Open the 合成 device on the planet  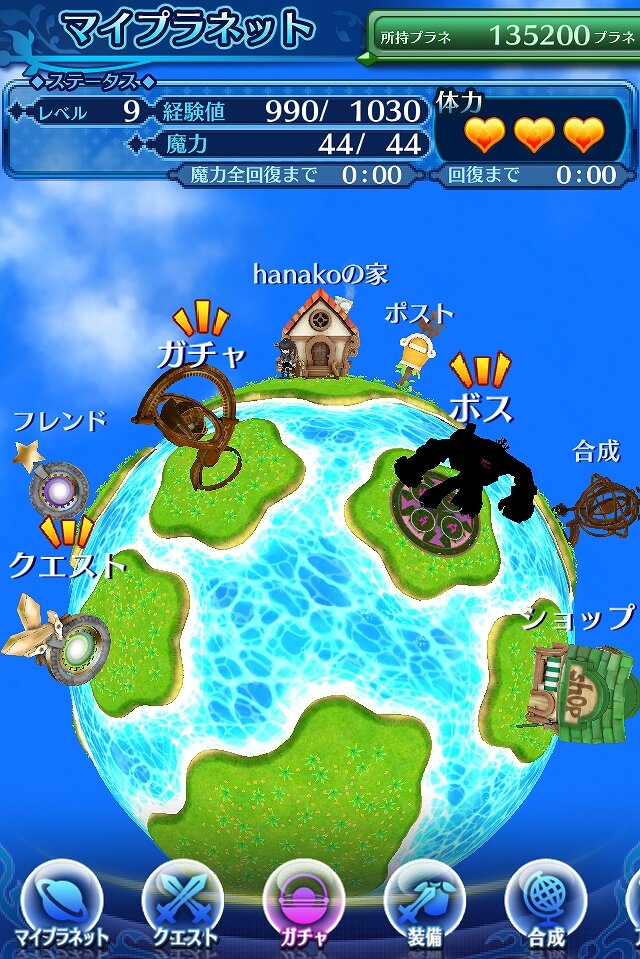point(601,507)
